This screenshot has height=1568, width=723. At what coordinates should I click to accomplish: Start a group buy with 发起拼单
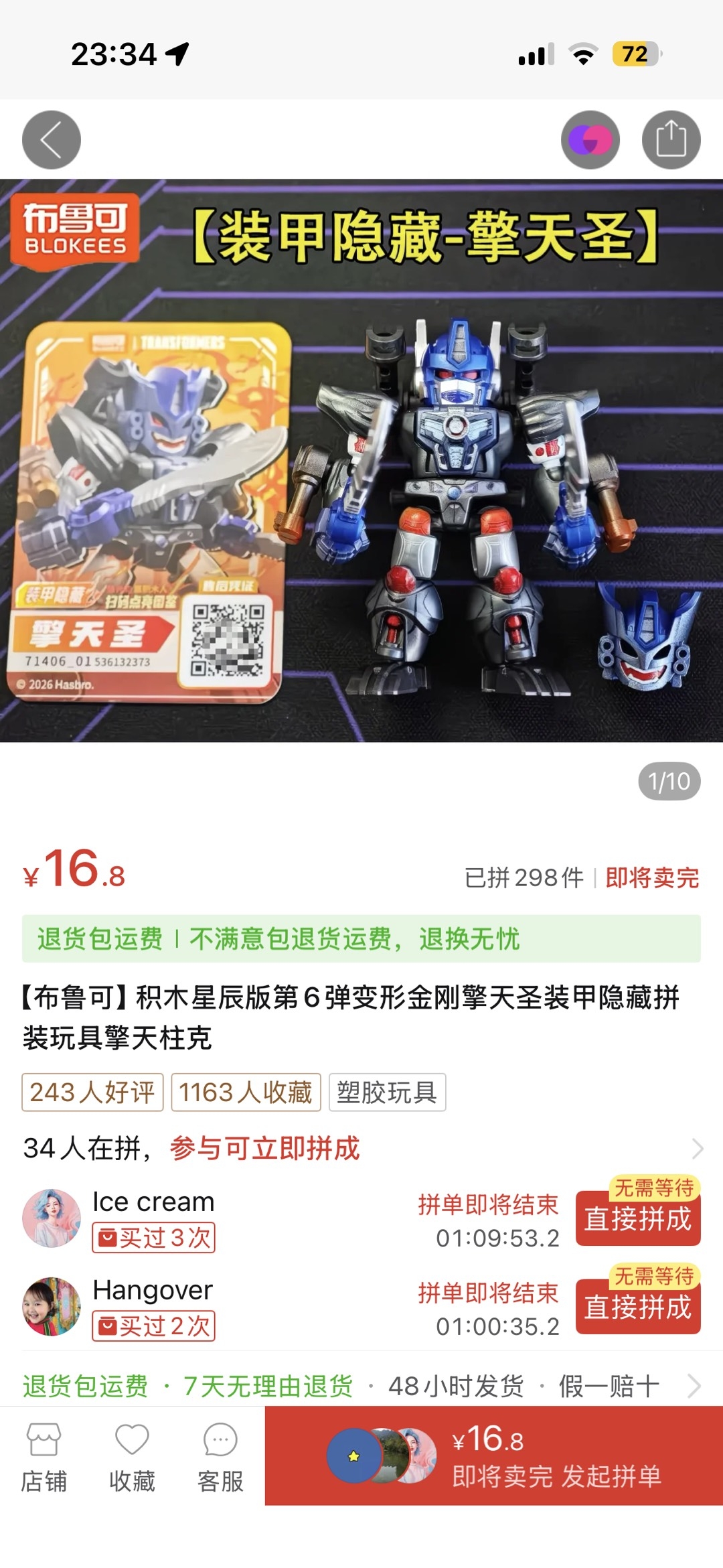493,1456
